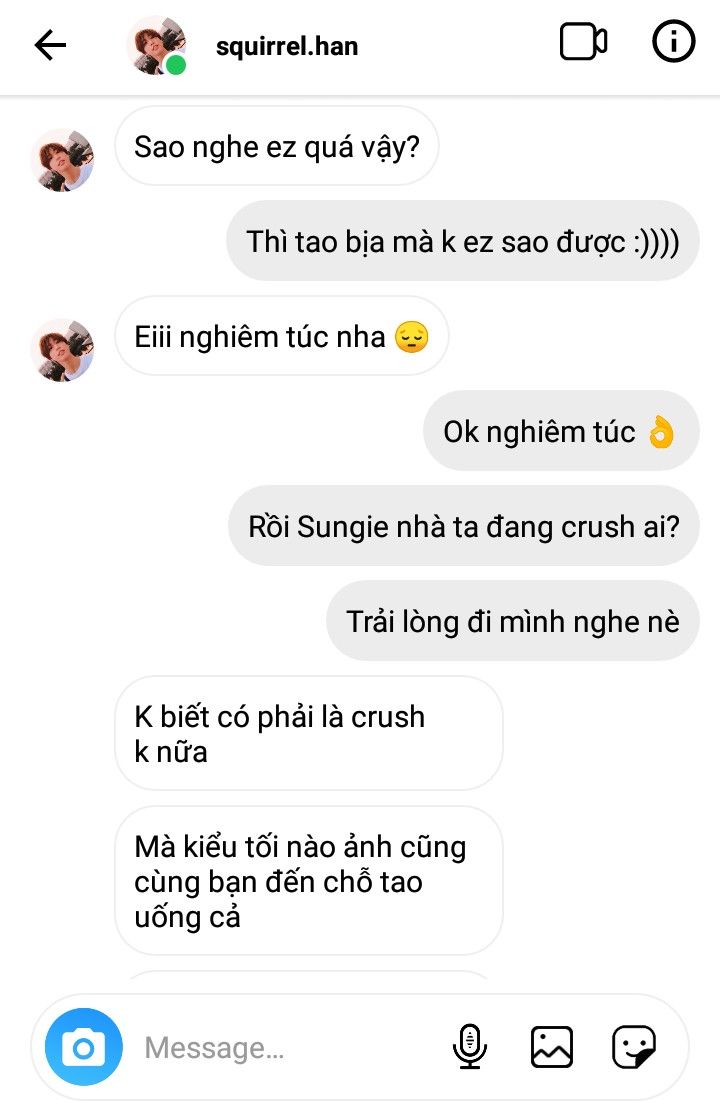
Task: Tap avatar beside "Sao nghe ez quá vậy?"
Action: pos(62,160)
